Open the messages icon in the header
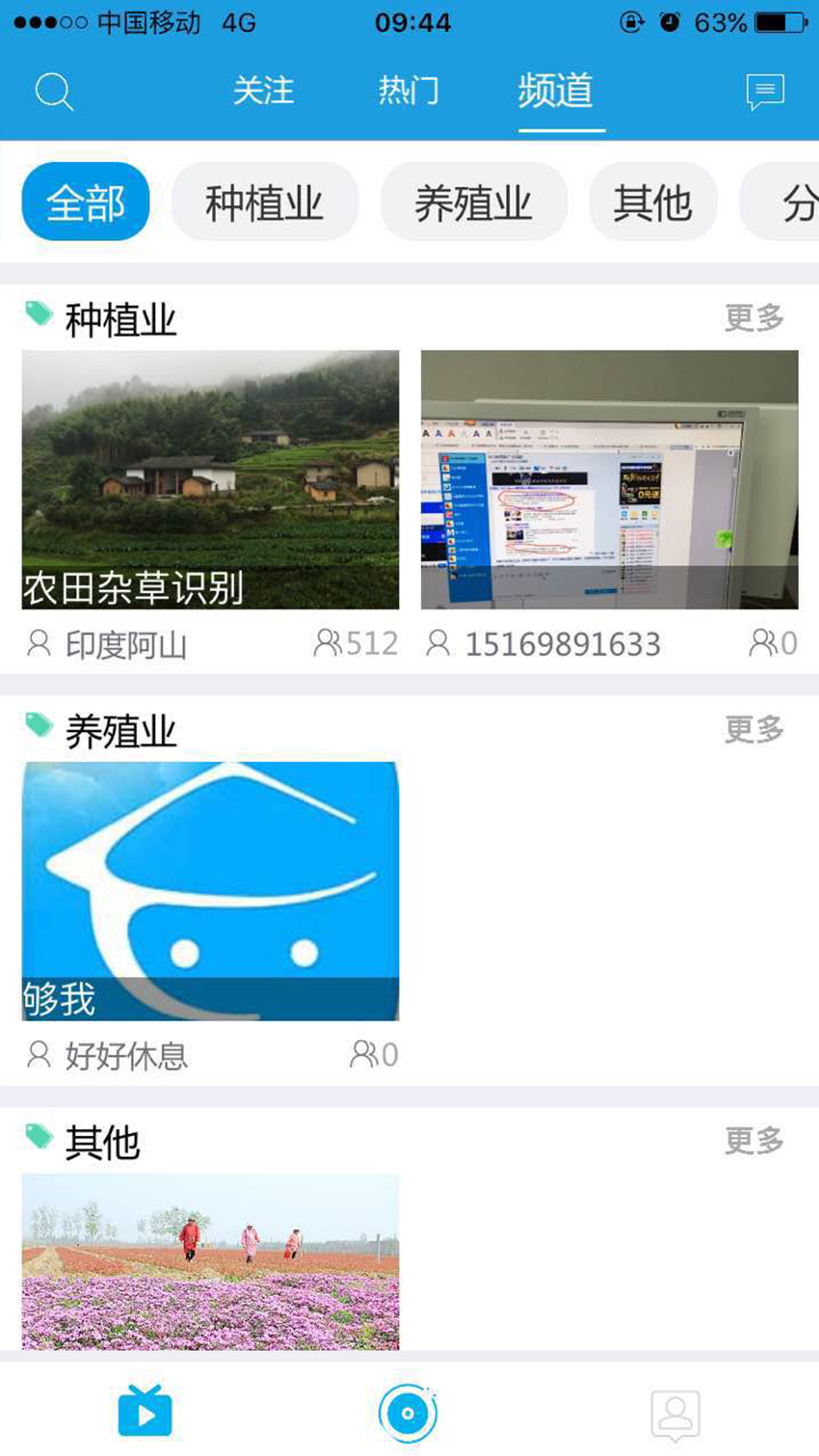The image size is (819, 1456). [x=765, y=91]
